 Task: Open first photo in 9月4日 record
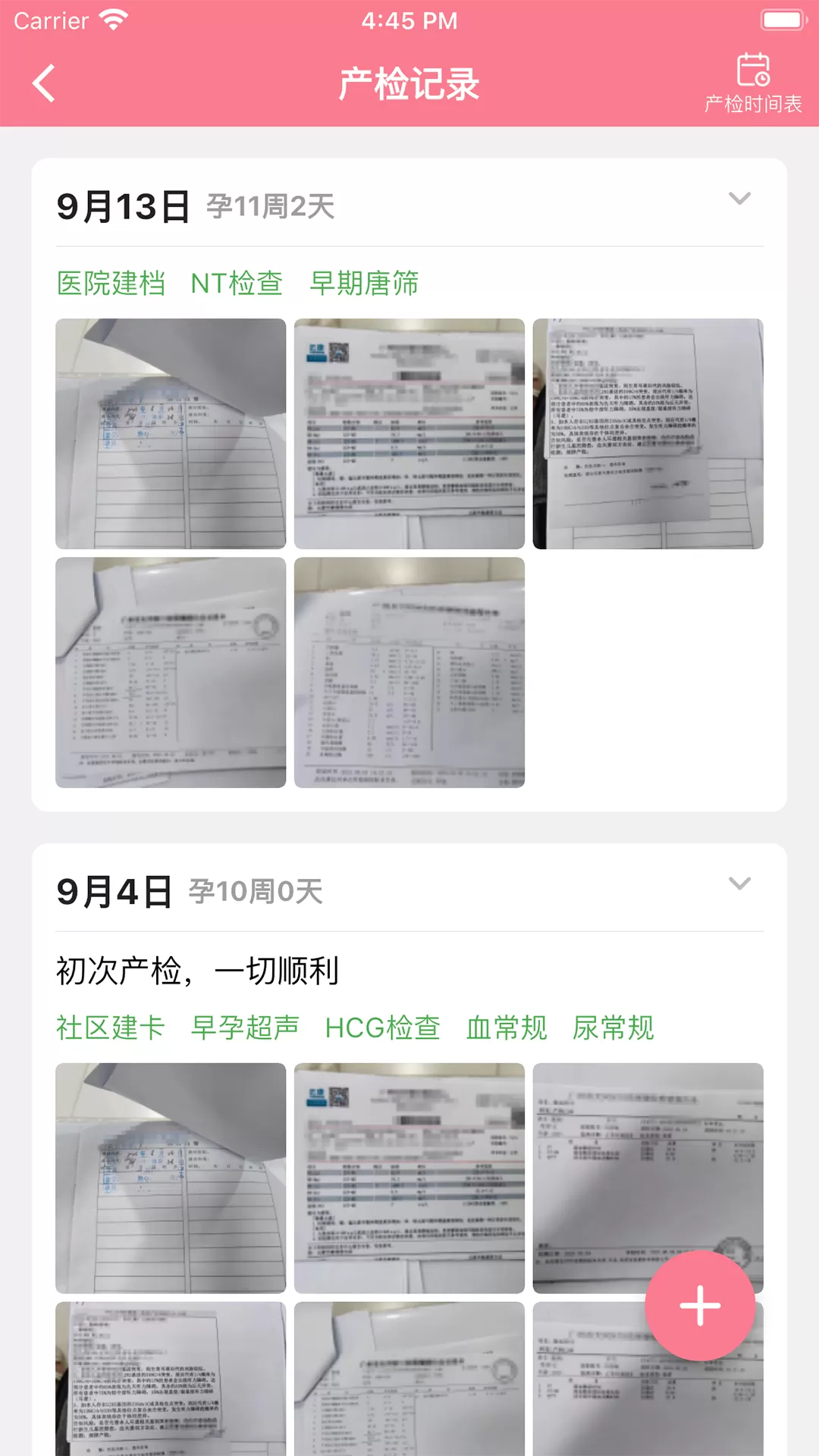coord(171,1178)
